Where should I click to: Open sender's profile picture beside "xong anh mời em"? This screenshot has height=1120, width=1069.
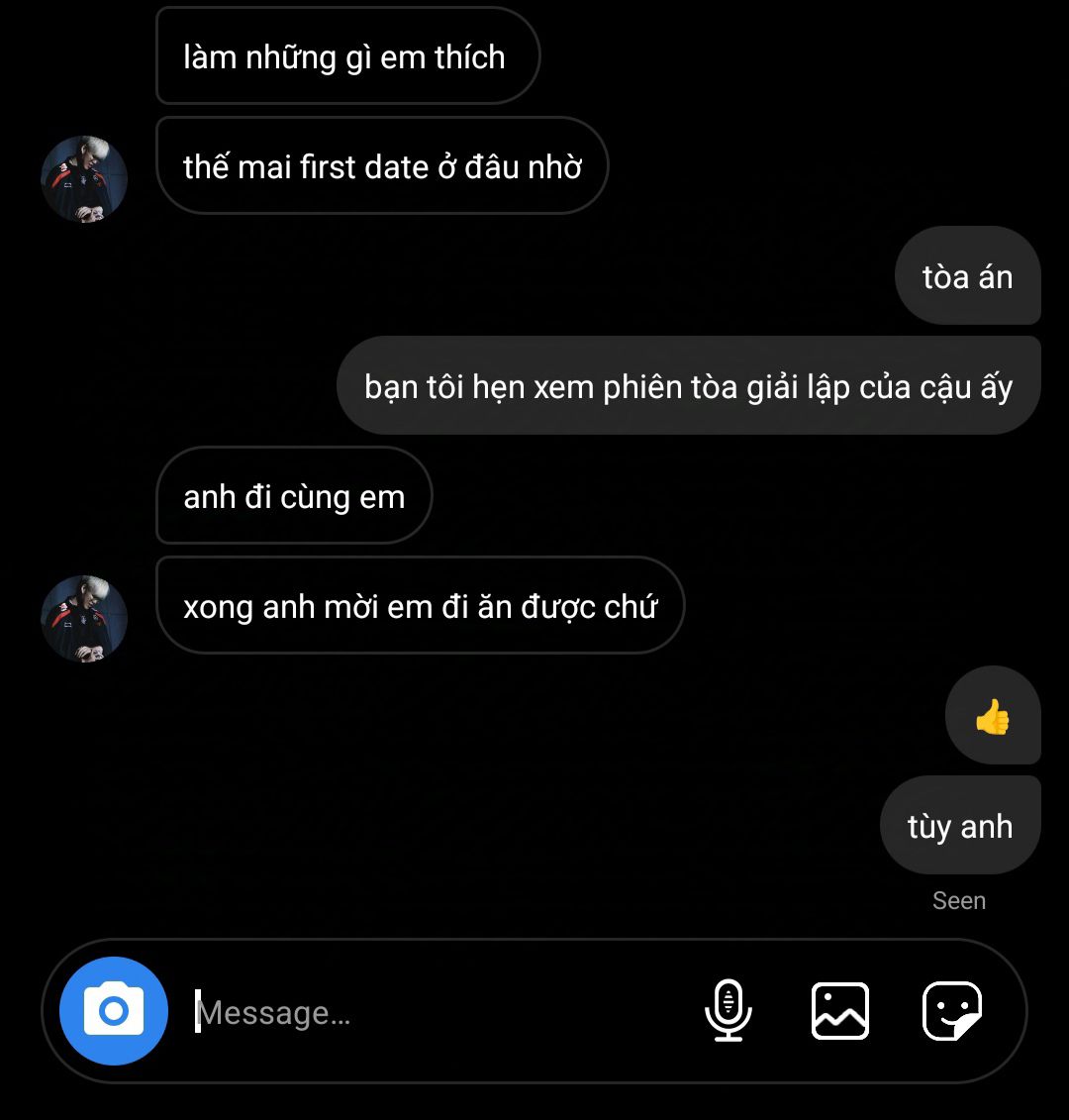click(84, 618)
